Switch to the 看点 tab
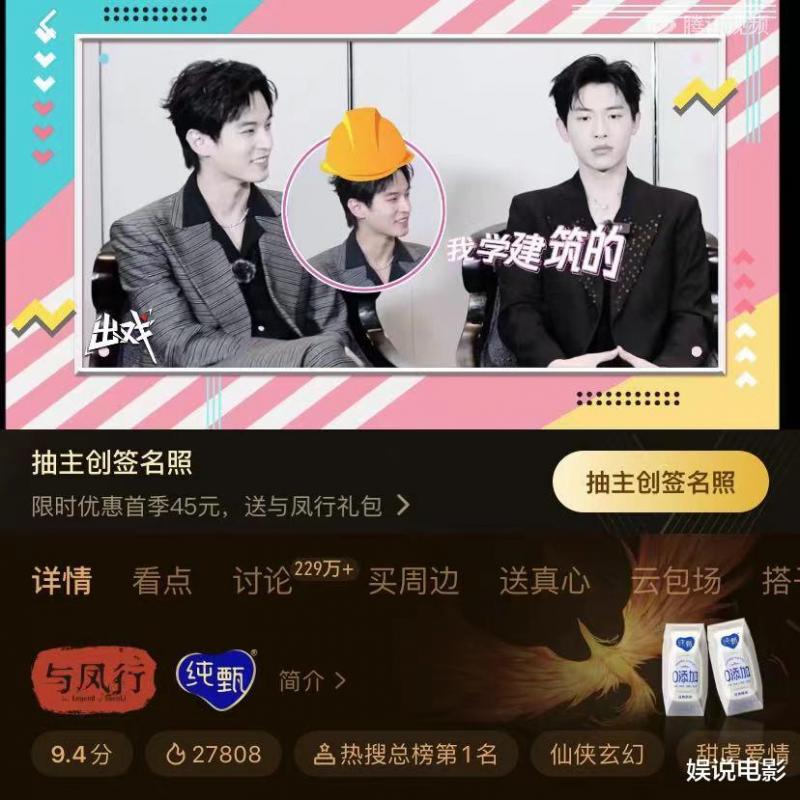 click(162, 581)
